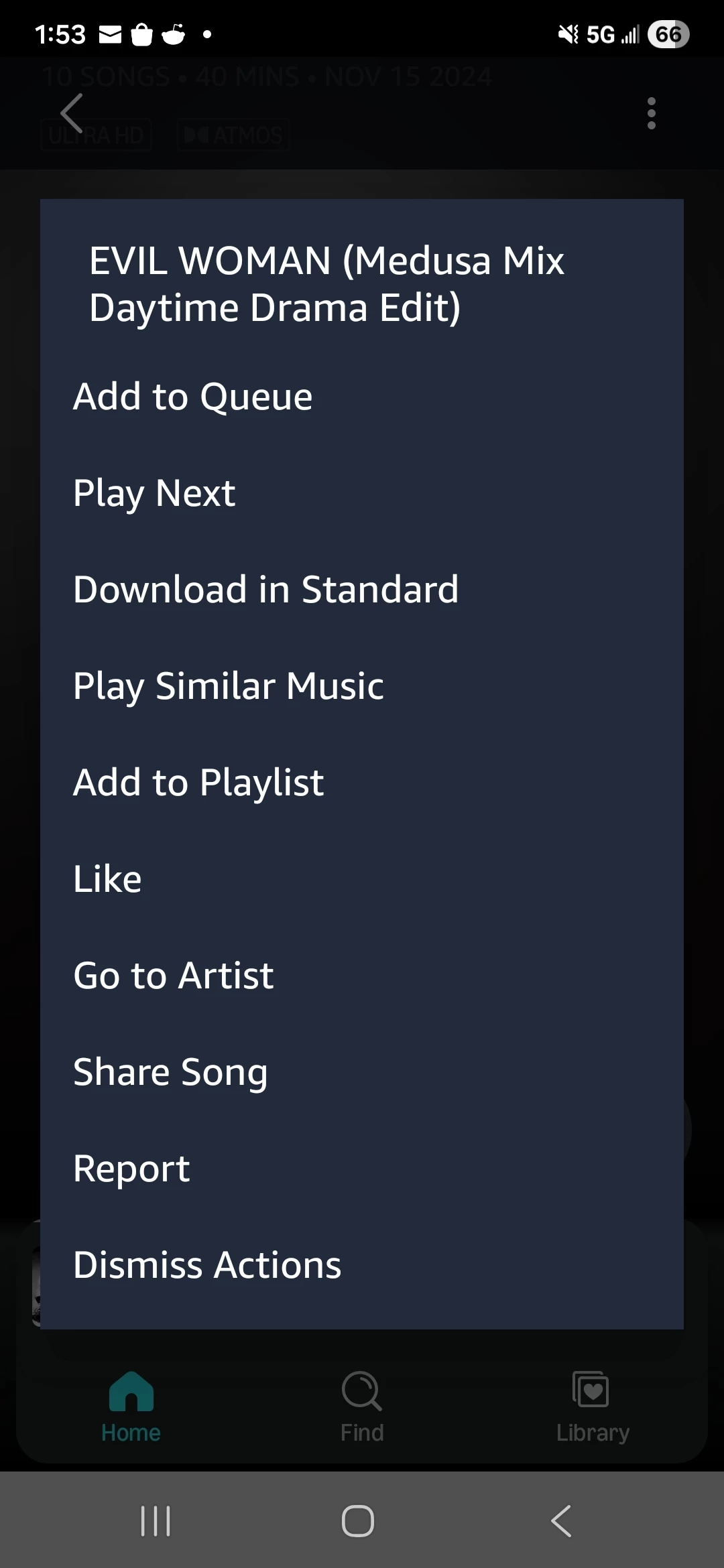Add EVIL WOMAN to the queue
The height and width of the screenshot is (1568, 724).
pos(193,397)
